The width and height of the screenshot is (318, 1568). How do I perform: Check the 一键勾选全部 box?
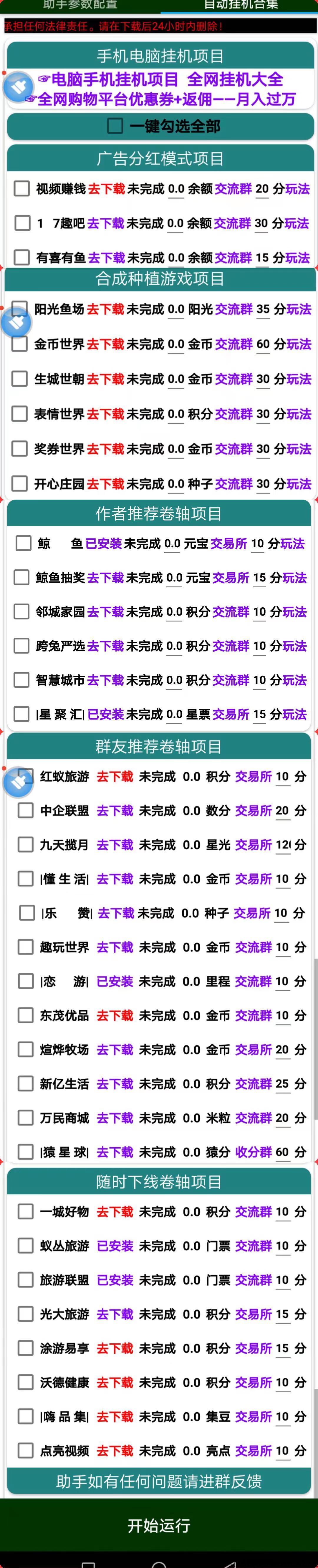click(x=115, y=125)
